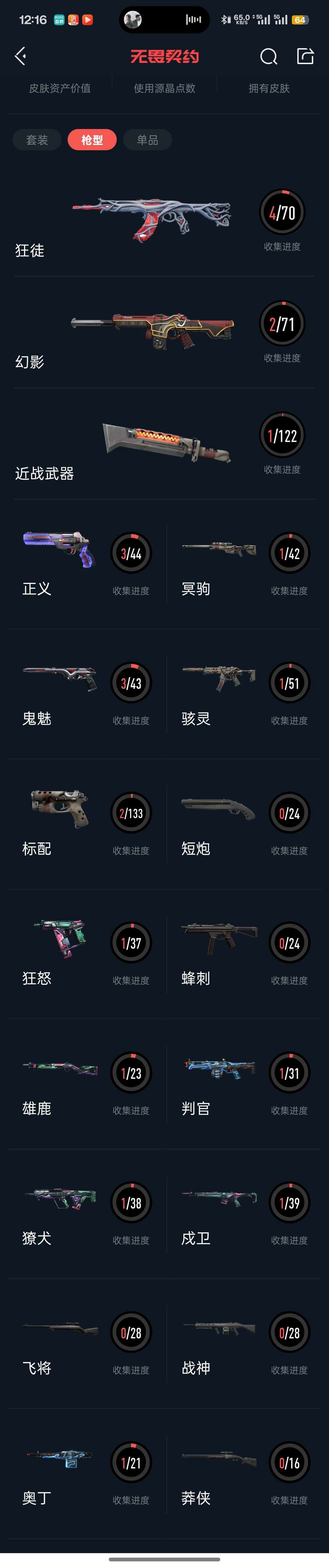
Task: Open the 幻影 weapon skin collection
Action: pos(164,334)
